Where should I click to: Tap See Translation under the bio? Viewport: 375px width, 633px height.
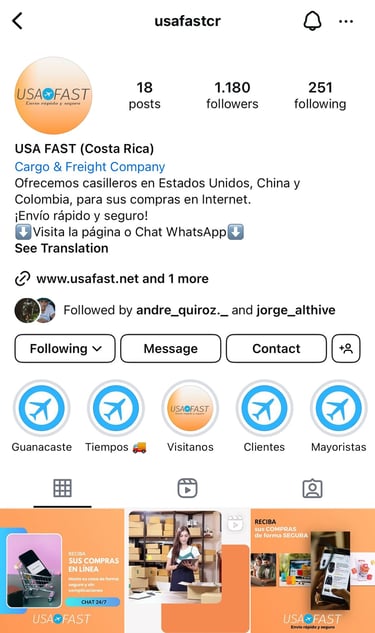tap(61, 248)
